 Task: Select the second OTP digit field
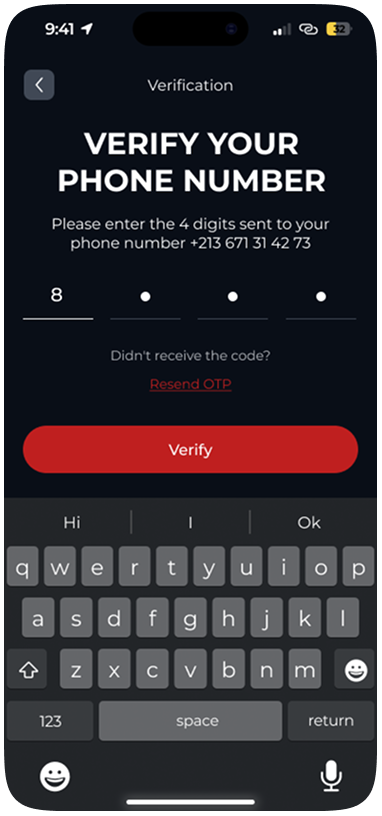(x=145, y=298)
